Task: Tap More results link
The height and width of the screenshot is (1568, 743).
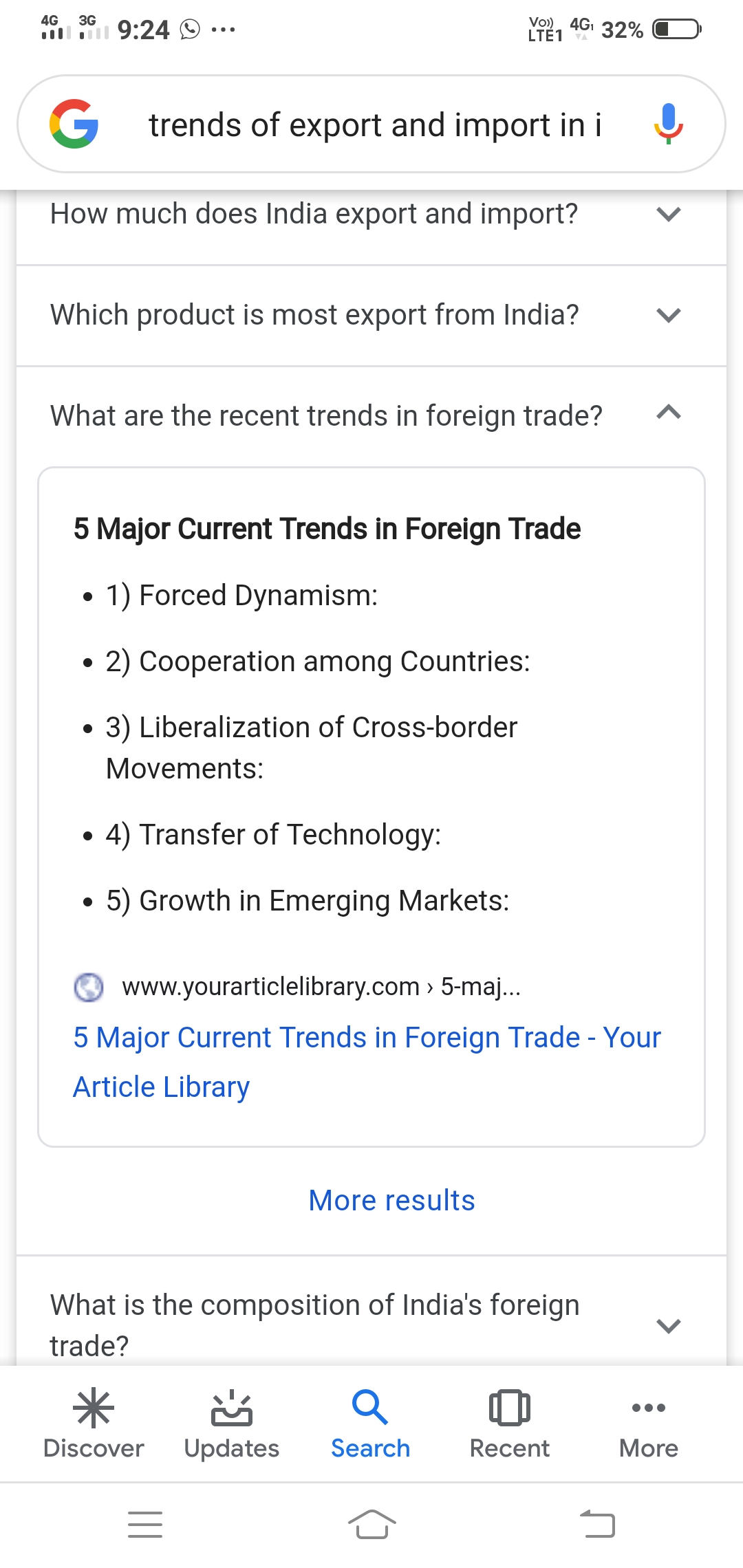Action: [391, 1201]
